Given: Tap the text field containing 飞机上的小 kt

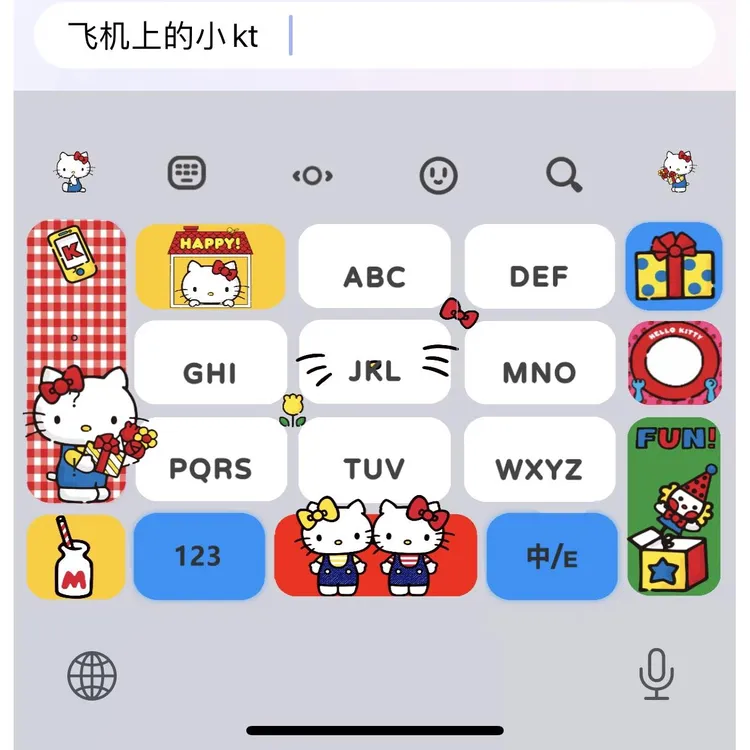Looking at the screenshot, I should [x=375, y=35].
